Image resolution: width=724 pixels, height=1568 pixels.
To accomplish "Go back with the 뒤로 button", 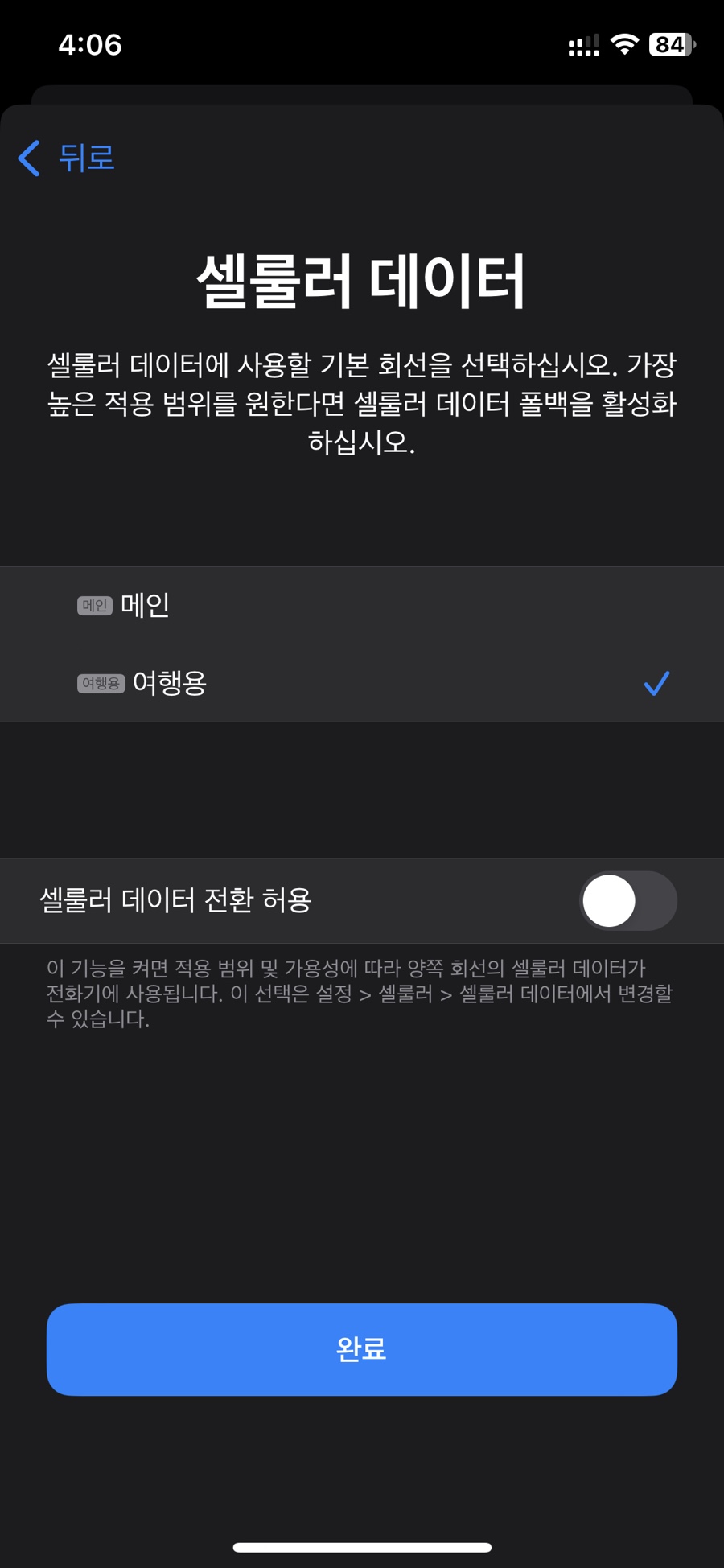I will (67, 158).
